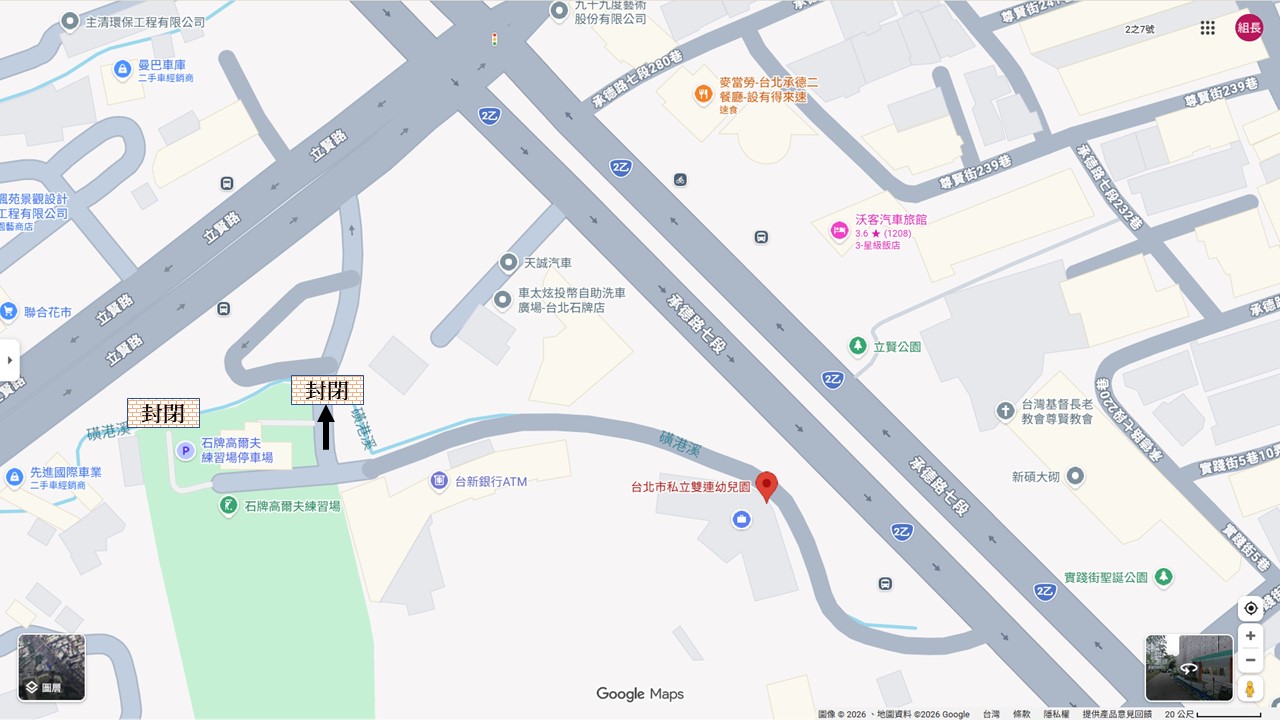The image size is (1280, 720).
Task: Activate the Street View pegman
Action: tap(1250, 688)
